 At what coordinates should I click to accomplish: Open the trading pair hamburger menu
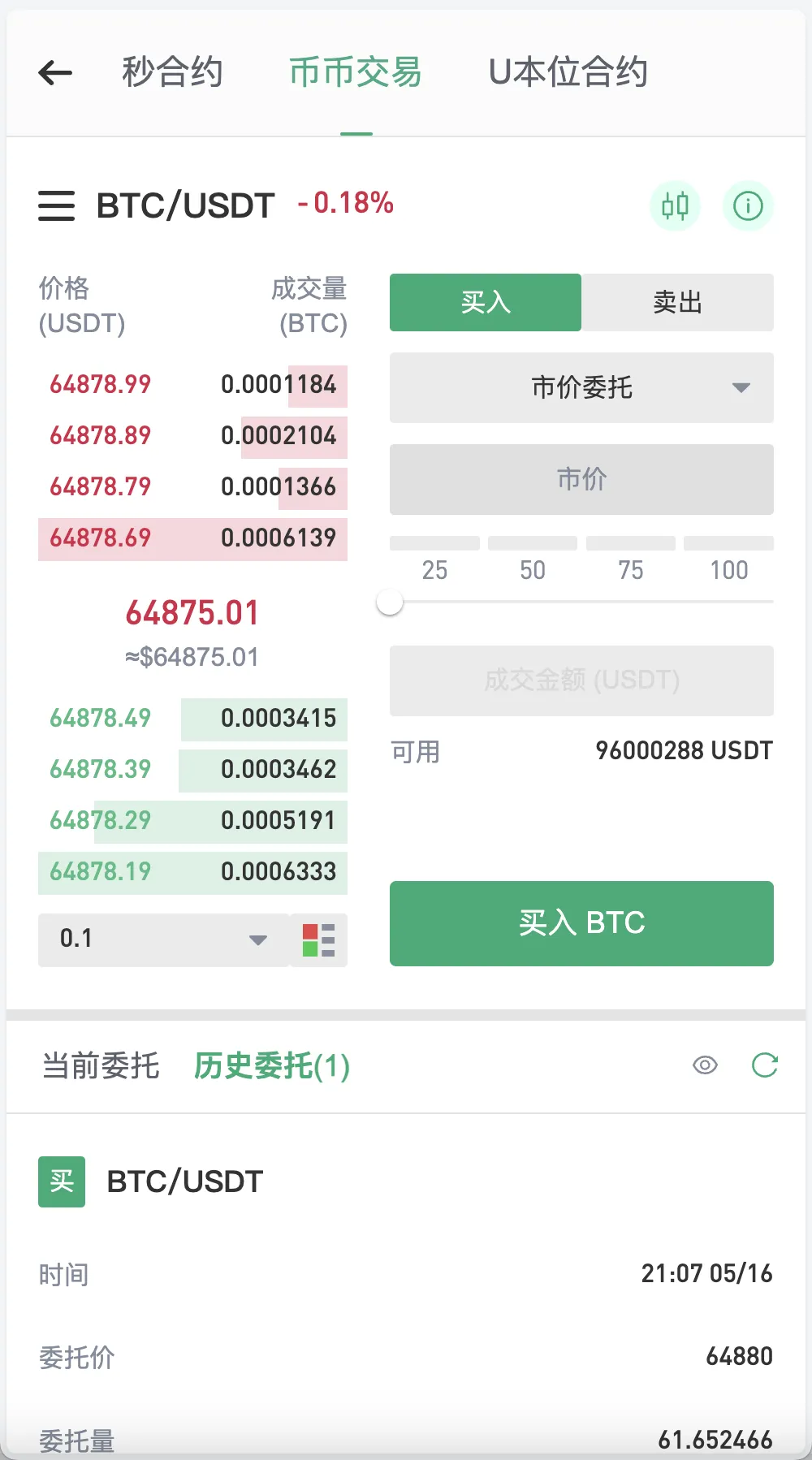pos(56,207)
